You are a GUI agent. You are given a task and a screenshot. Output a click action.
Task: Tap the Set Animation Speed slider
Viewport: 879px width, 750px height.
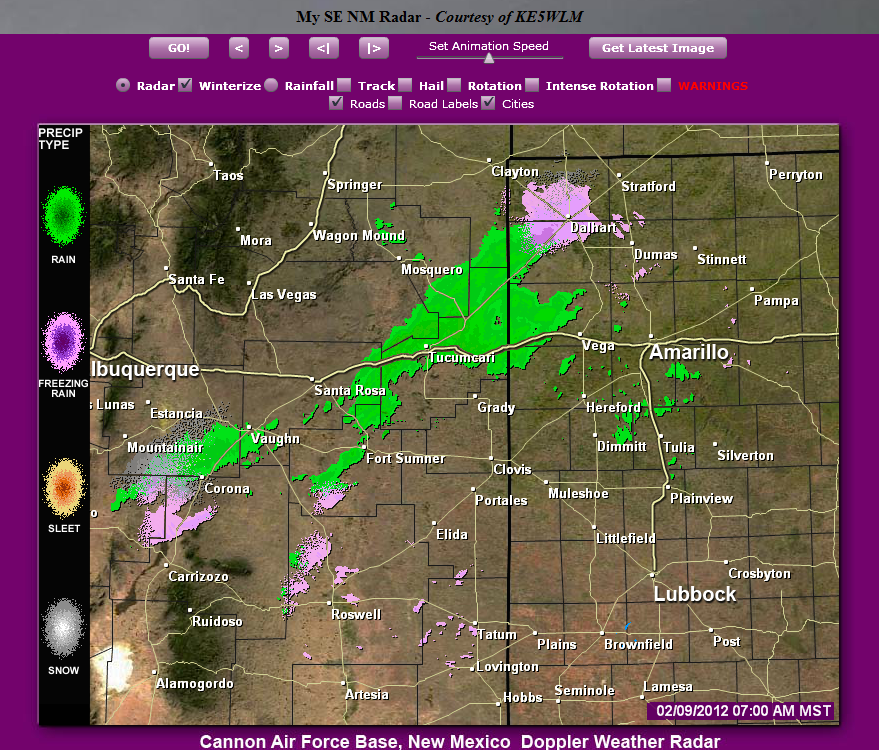pyautogui.click(x=489, y=57)
